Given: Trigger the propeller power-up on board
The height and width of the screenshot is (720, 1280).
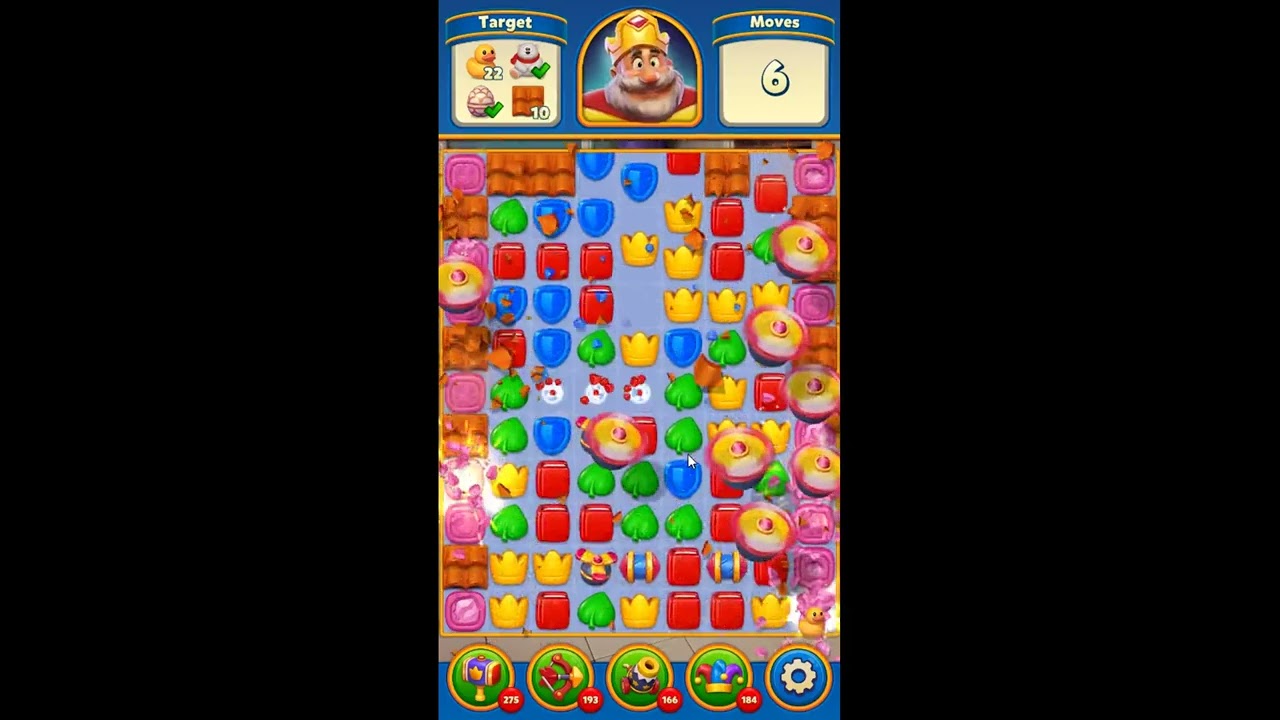Looking at the screenshot, I should pos(596,567).
